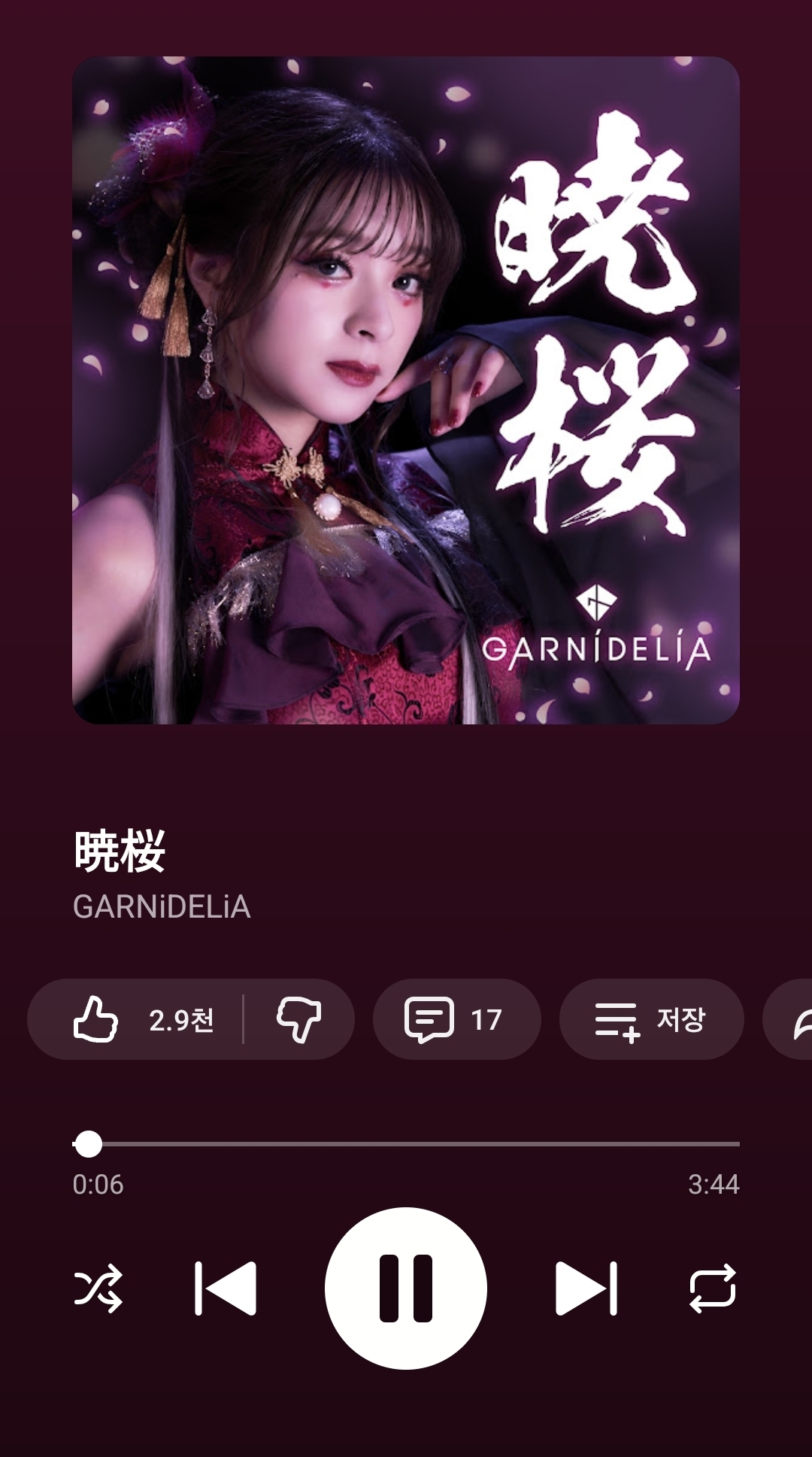This screenshot has width=812, height=1457.
Task: Pause the playing song
Action: [406, 1289]
